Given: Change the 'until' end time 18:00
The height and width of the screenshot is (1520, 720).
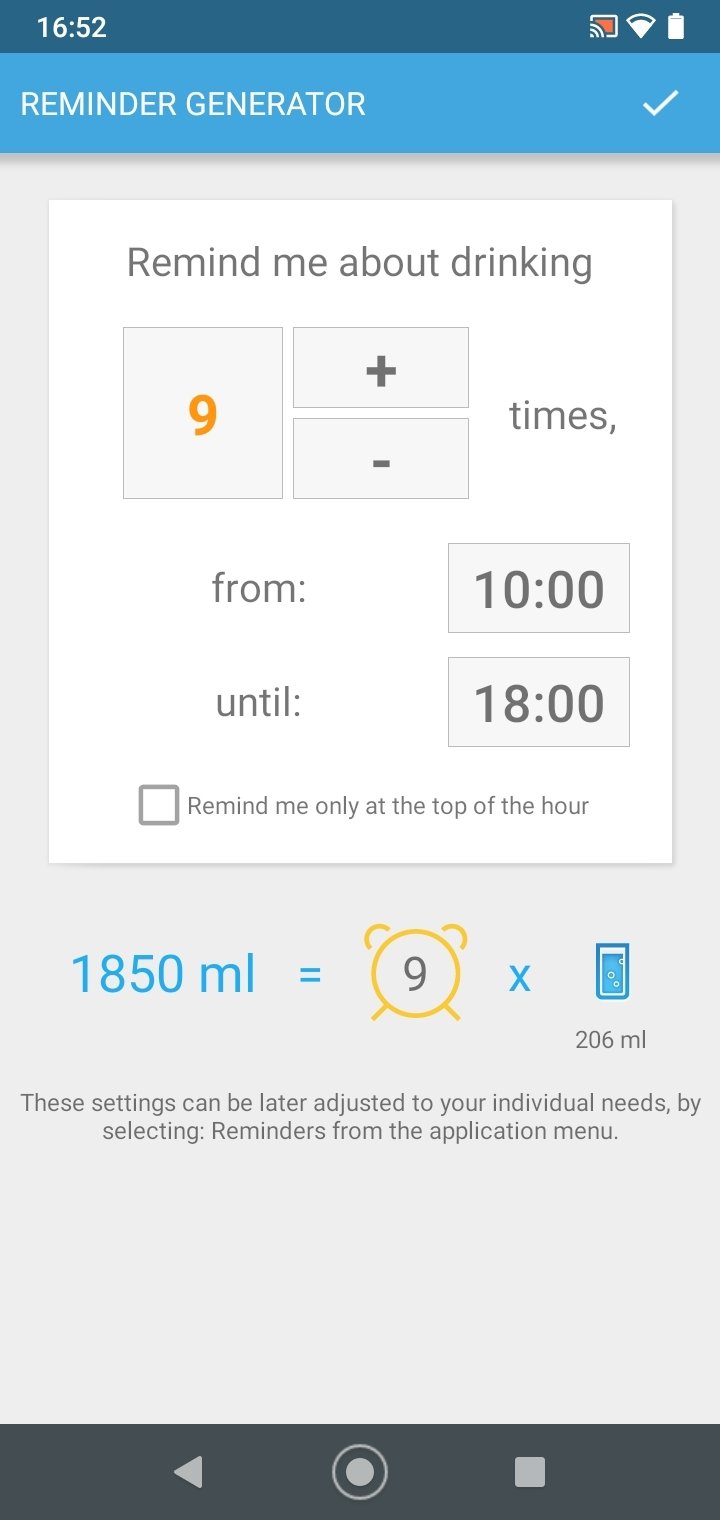Looking at the screenshot, I should coord(539,702).
